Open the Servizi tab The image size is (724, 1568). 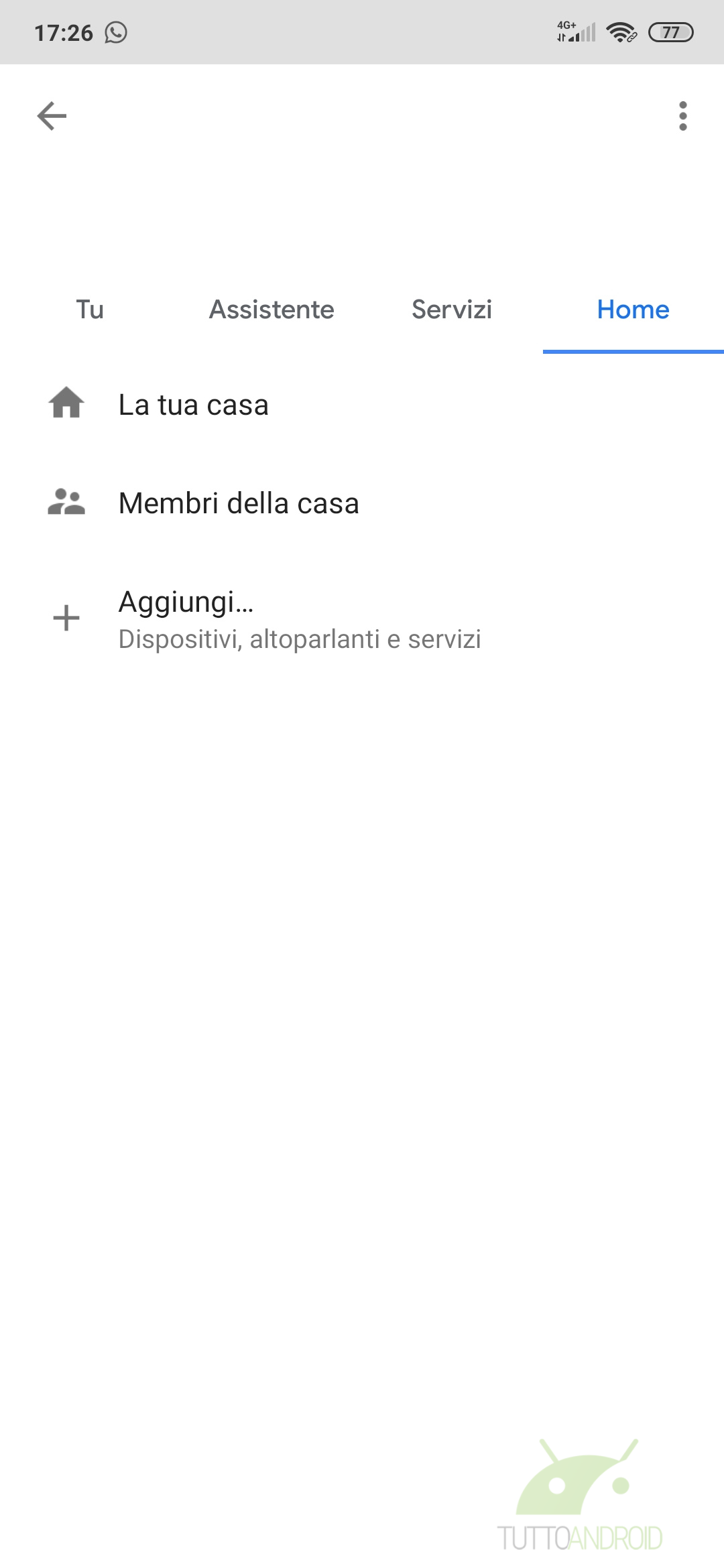[452, 310]
